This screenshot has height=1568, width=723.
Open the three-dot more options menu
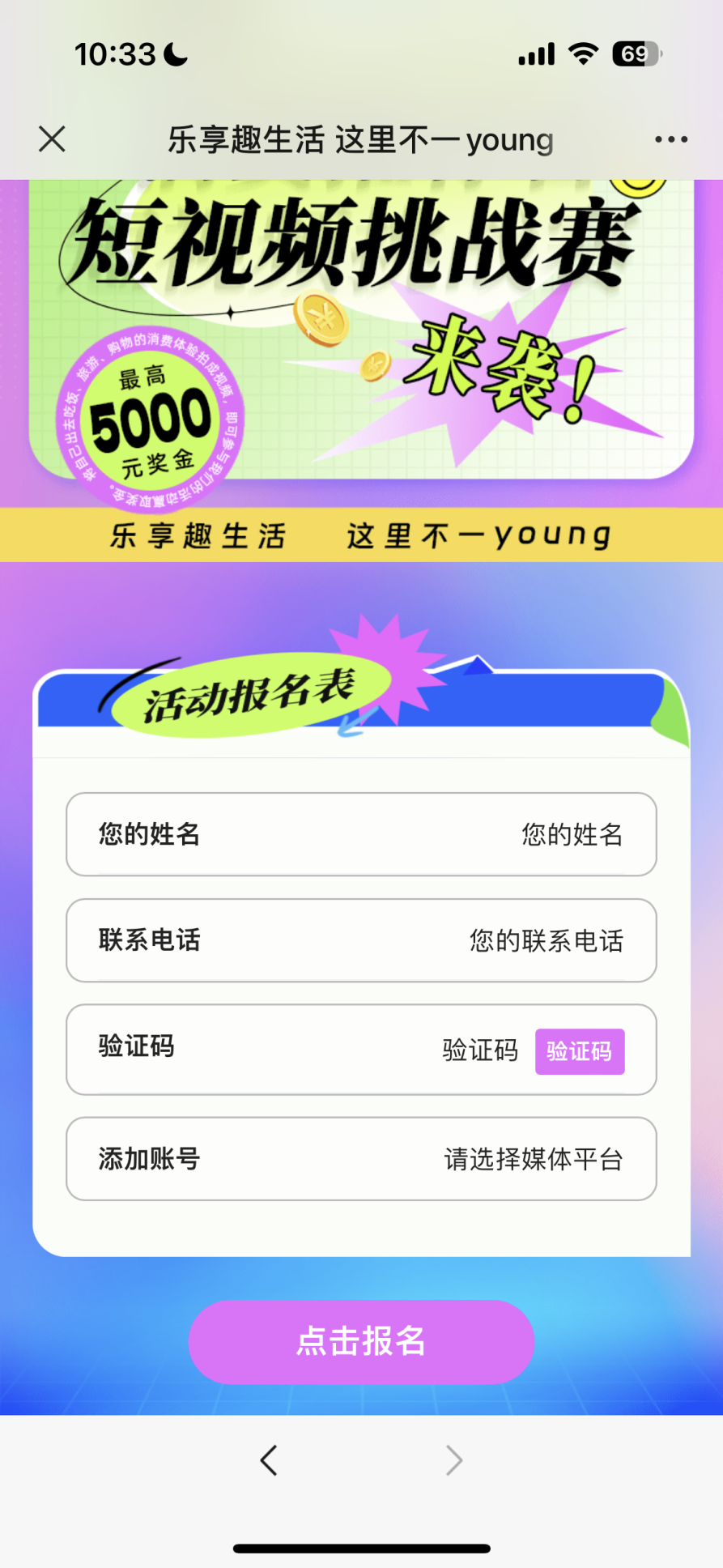[x=671, y=139]
